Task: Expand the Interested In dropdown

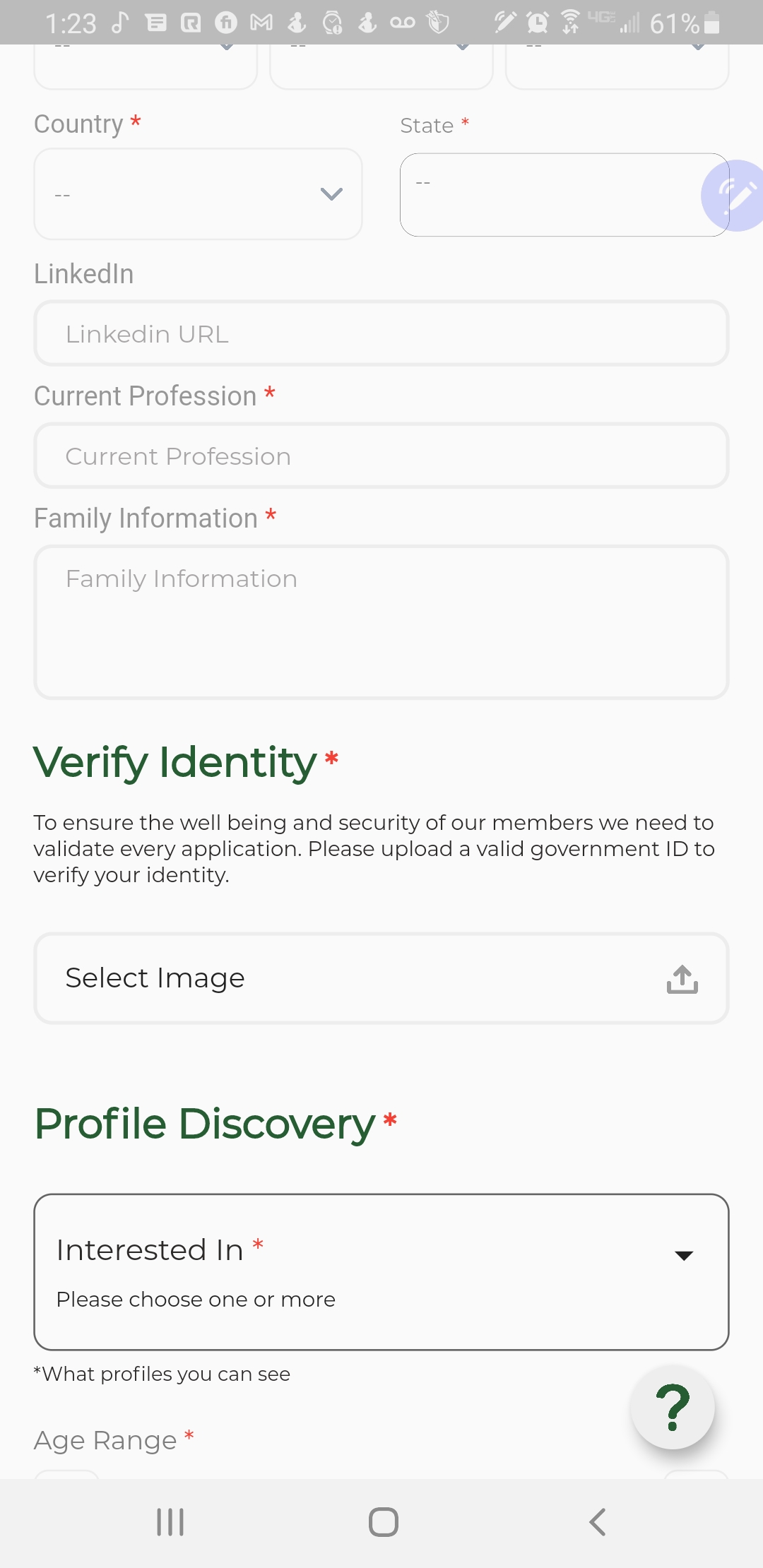Action: tap(381, 1272)
